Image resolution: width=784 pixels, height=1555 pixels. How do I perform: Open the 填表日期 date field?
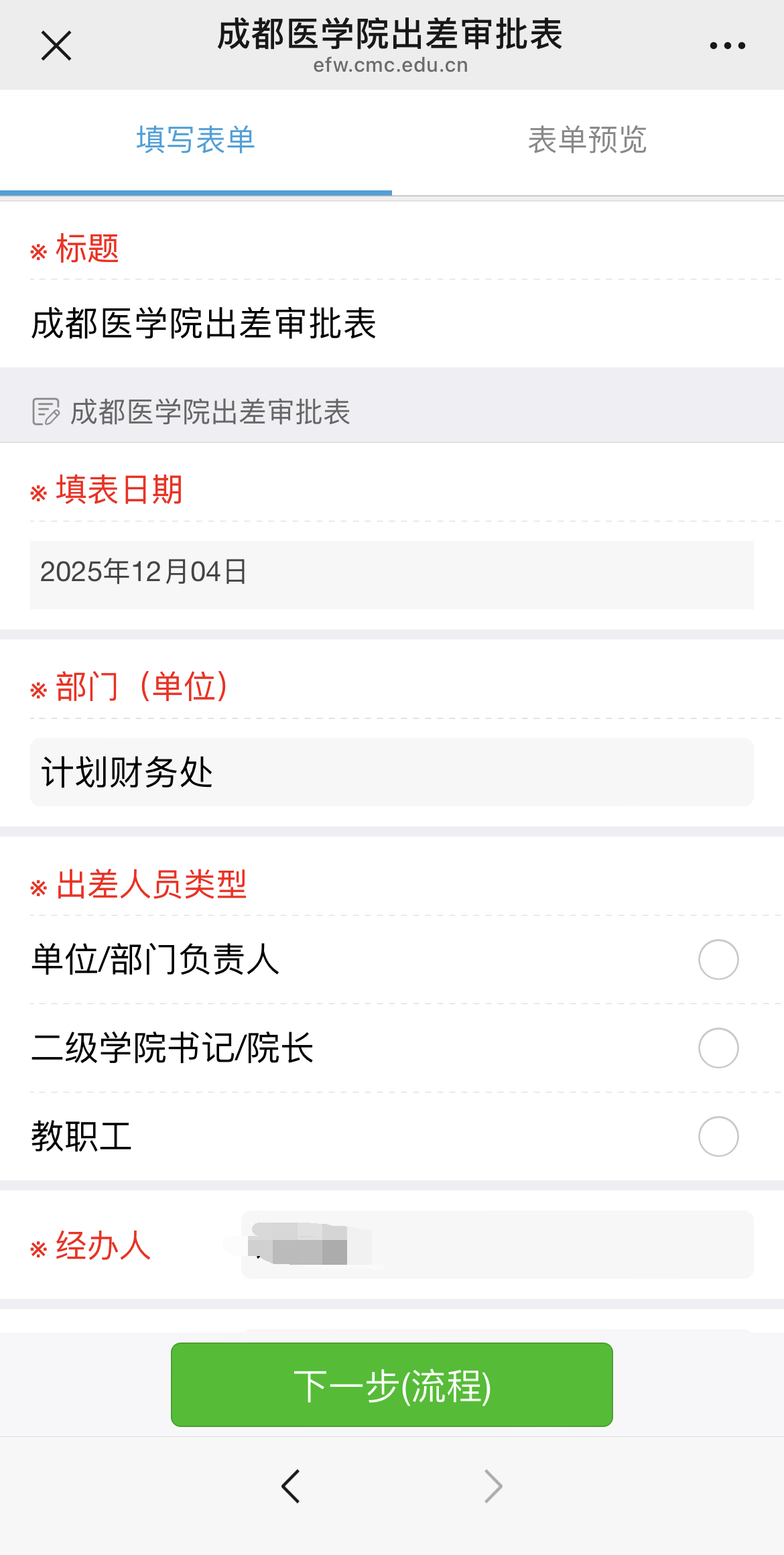(391, 574)
